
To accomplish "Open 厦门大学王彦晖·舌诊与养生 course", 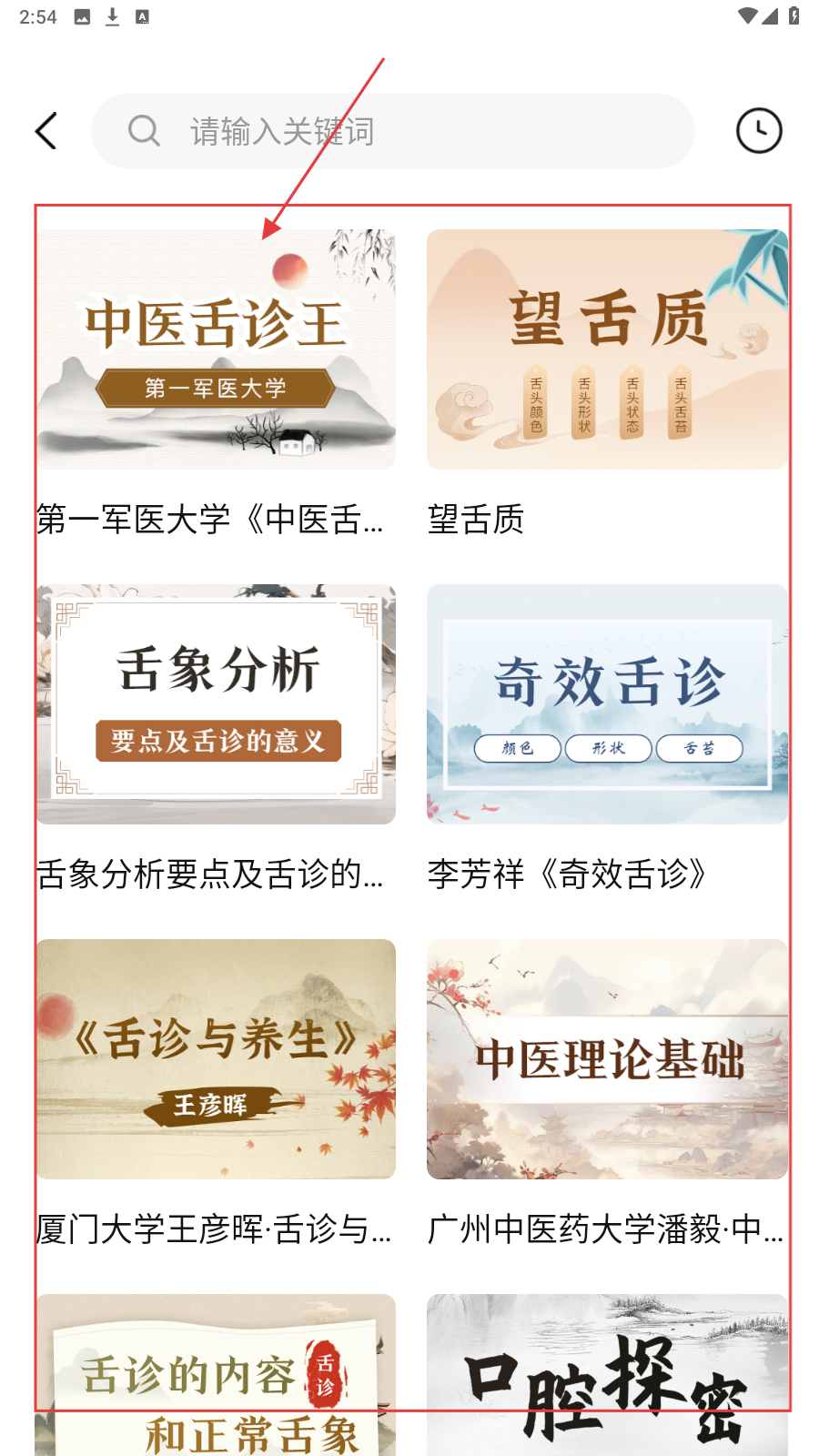I will [216, 1059].
